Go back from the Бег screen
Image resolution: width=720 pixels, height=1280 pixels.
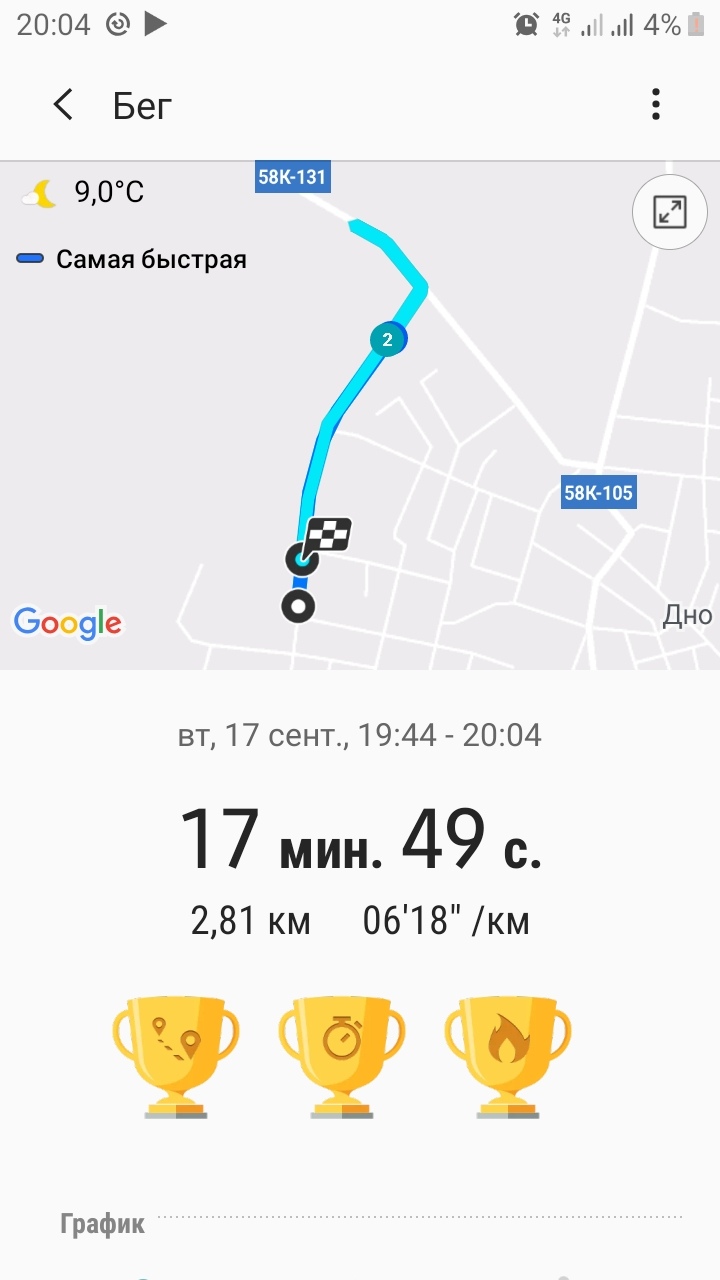pyautogui.click(x=63, y=105)
